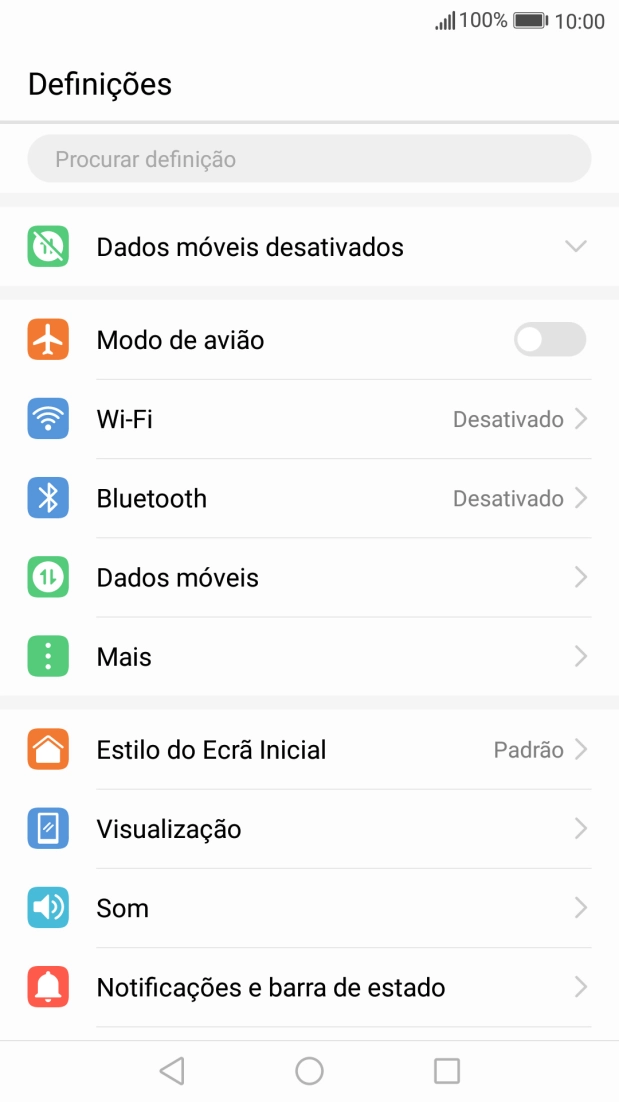
Task: Open Bluetooth settings
Action: pyautogui.click(x=309, y=498)
